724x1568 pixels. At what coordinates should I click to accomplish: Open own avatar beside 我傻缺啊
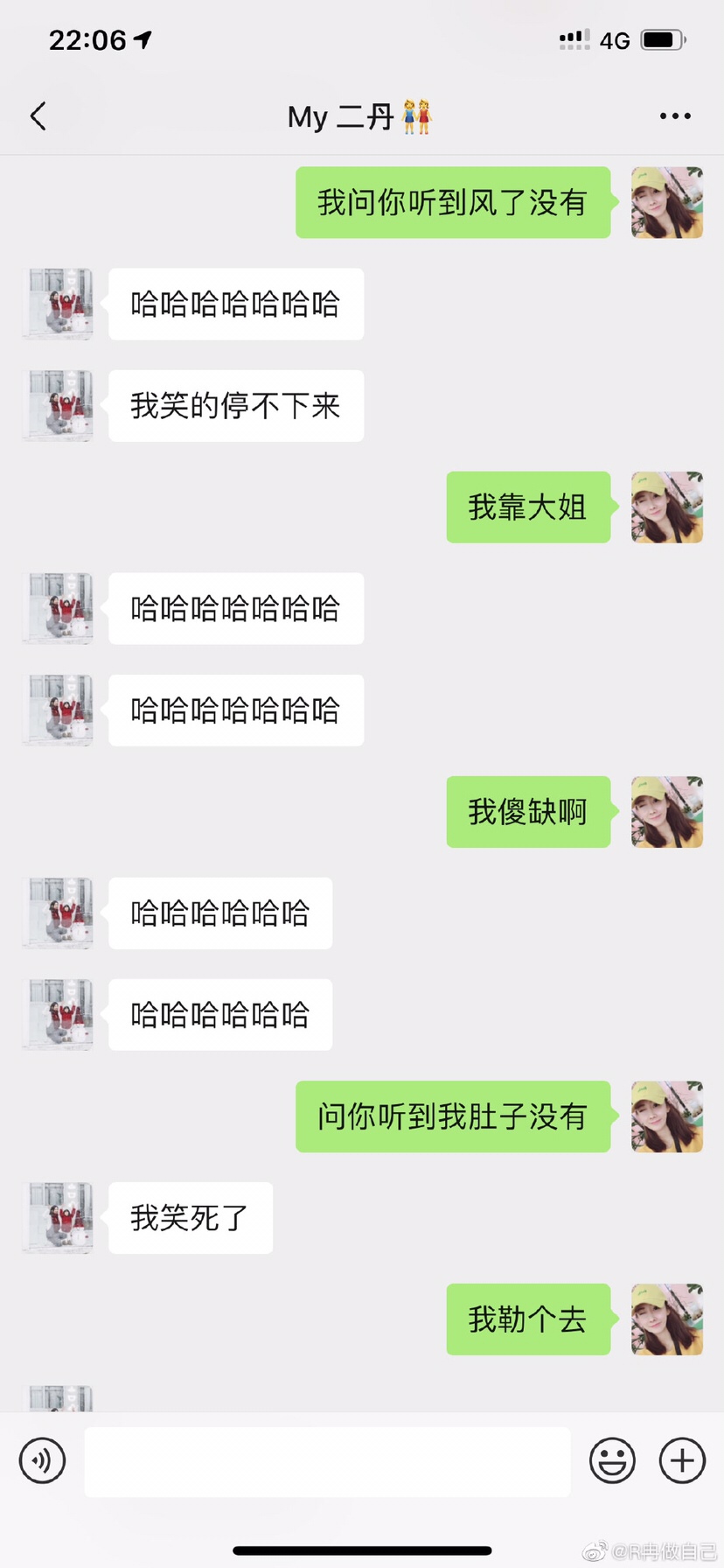pyautogui.click(x=667, y=812)
